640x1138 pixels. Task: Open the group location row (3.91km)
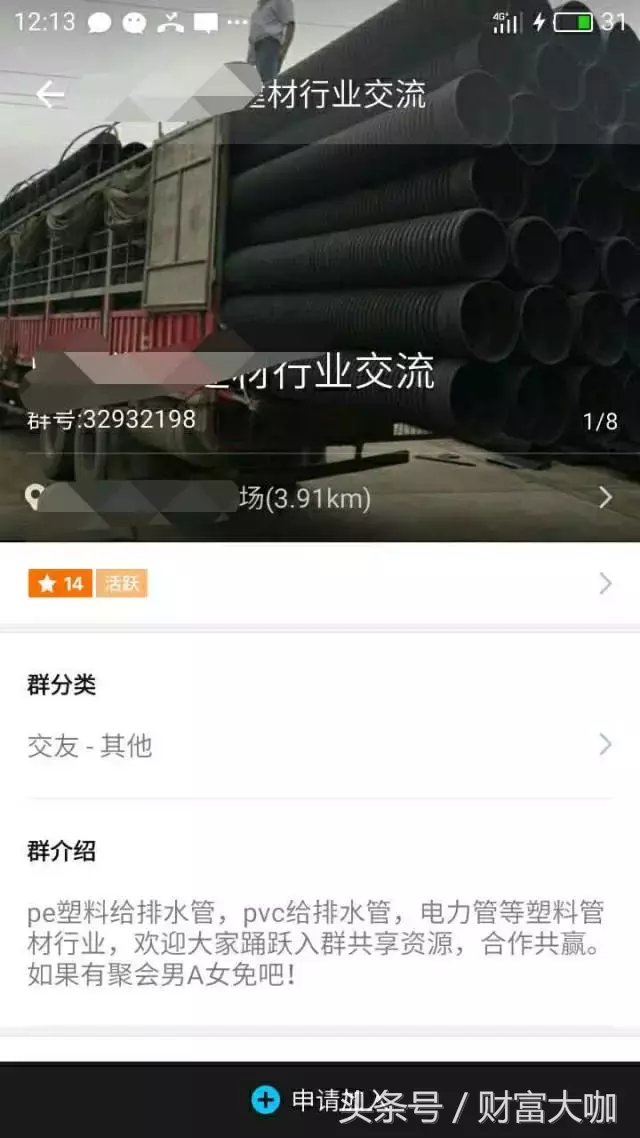[320, 497]
